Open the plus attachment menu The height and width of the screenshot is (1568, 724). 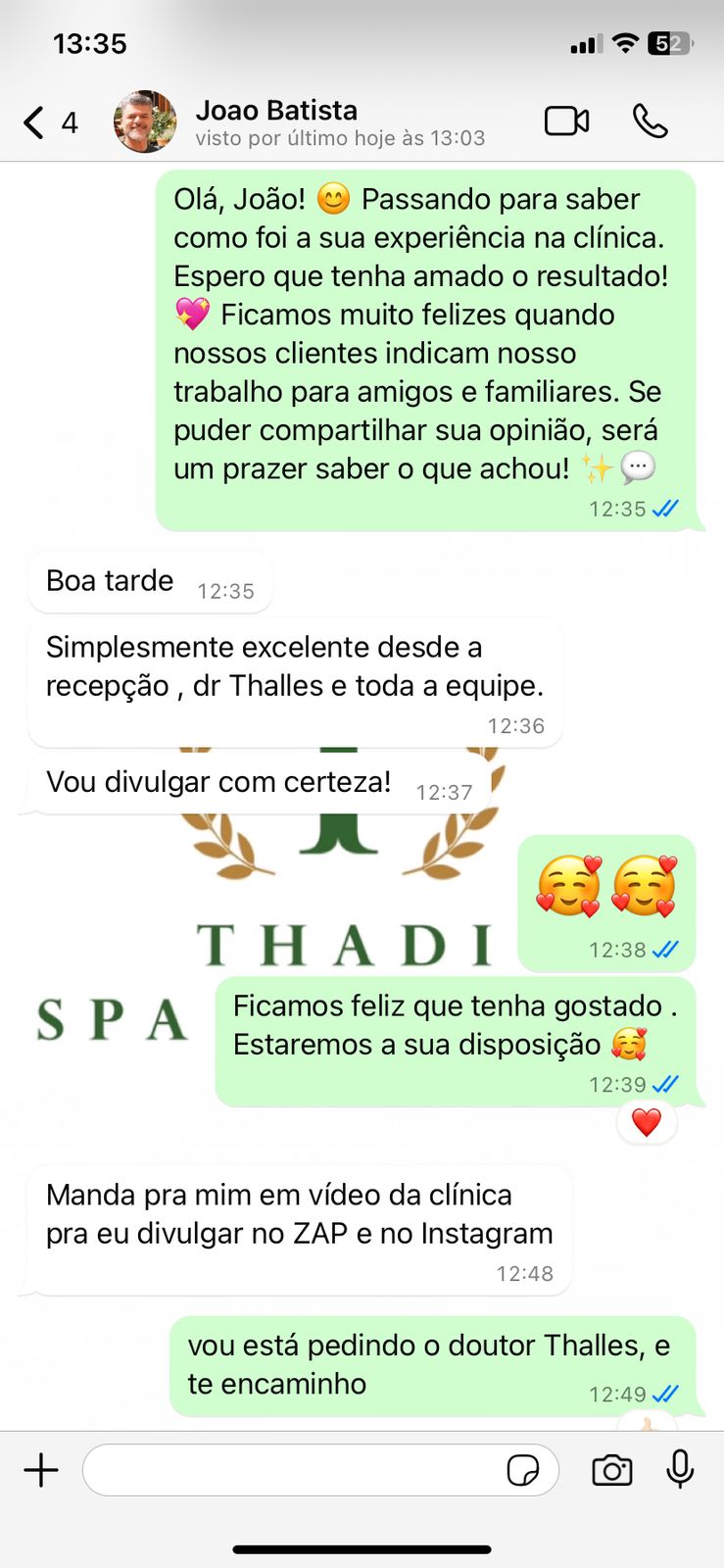click(41, 1470)
